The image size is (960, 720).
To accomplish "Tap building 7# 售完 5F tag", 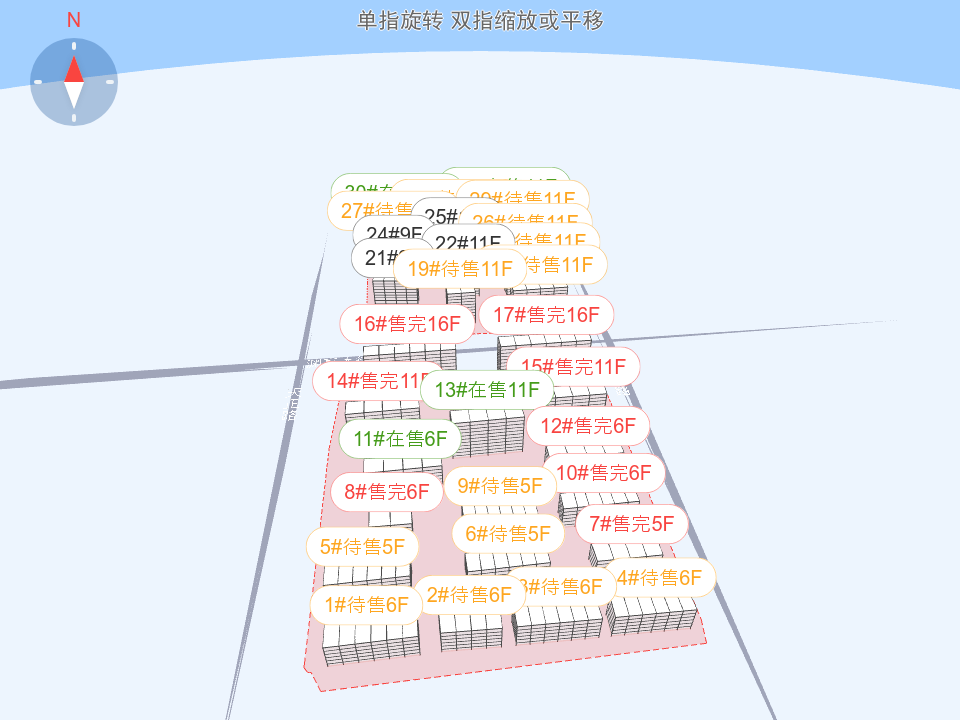I will coord(631,523).
